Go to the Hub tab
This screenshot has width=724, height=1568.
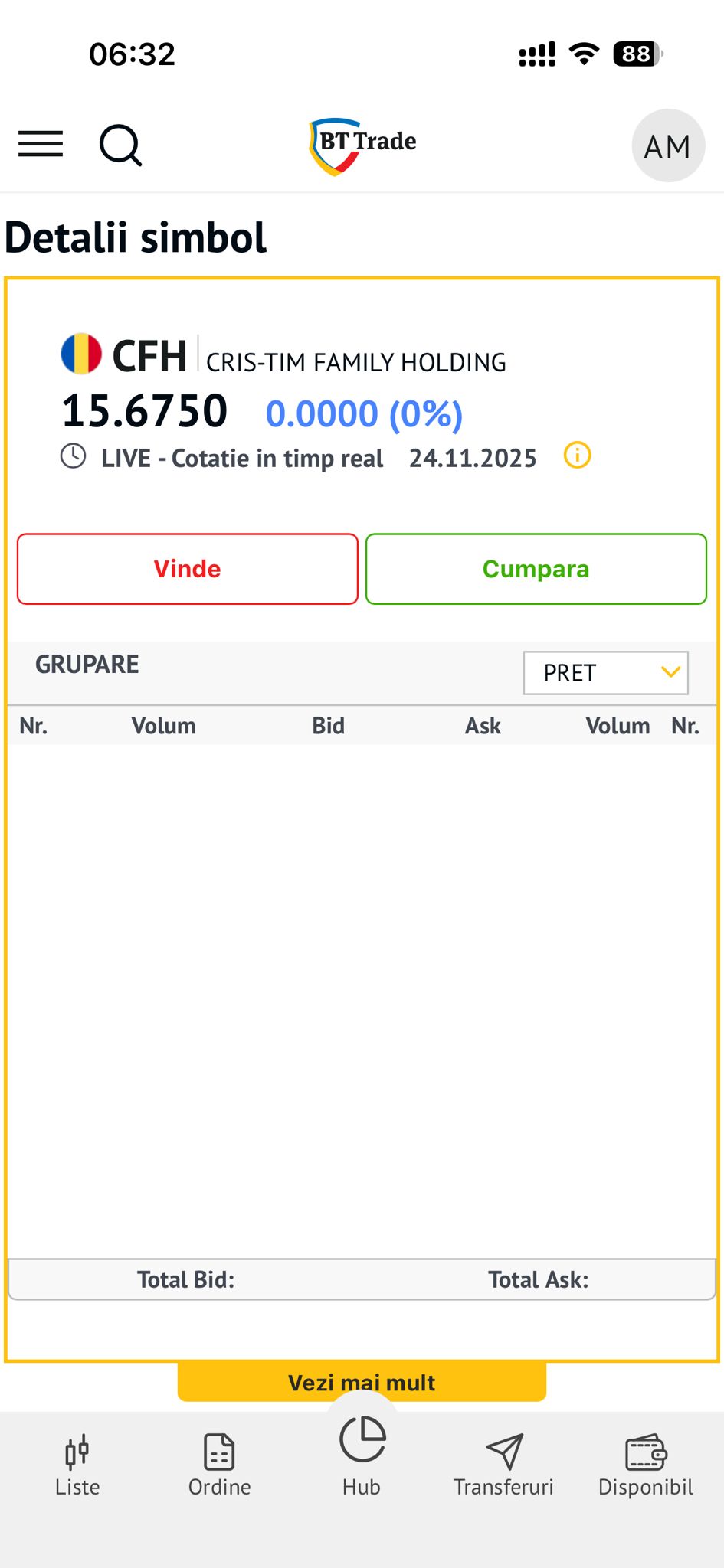click(362, 1456)
